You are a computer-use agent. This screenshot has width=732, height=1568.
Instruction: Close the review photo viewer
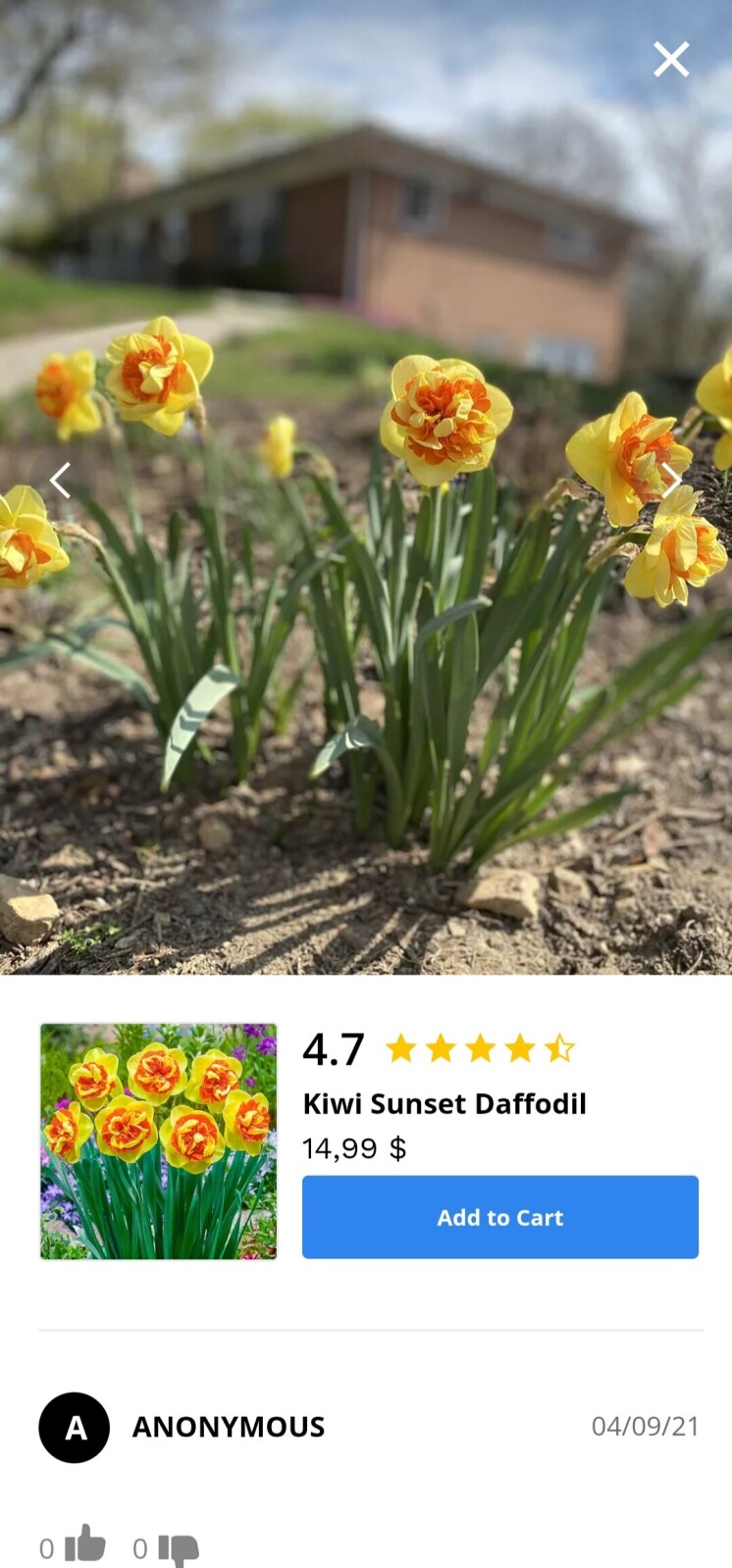(671, 60)
